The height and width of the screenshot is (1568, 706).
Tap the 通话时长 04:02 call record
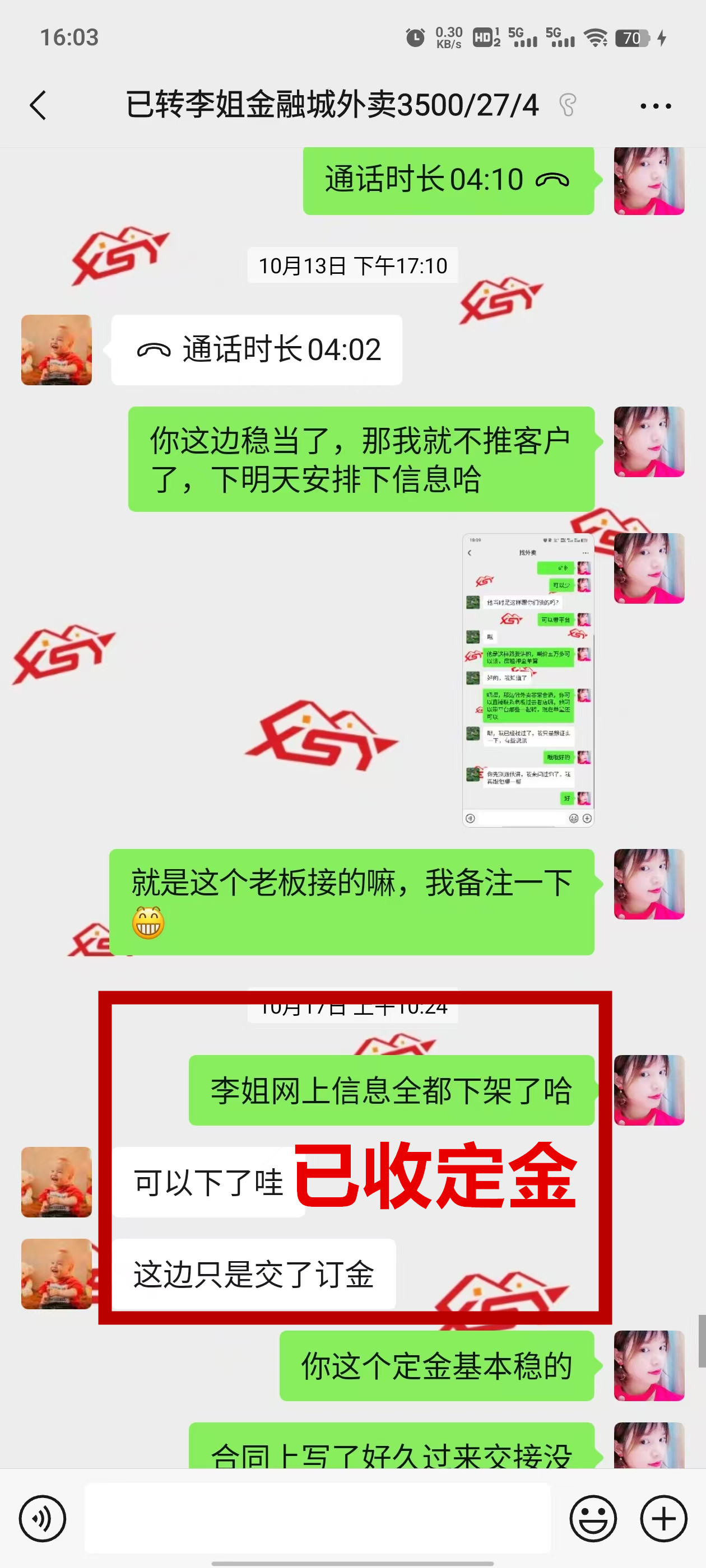click(257, 349)
